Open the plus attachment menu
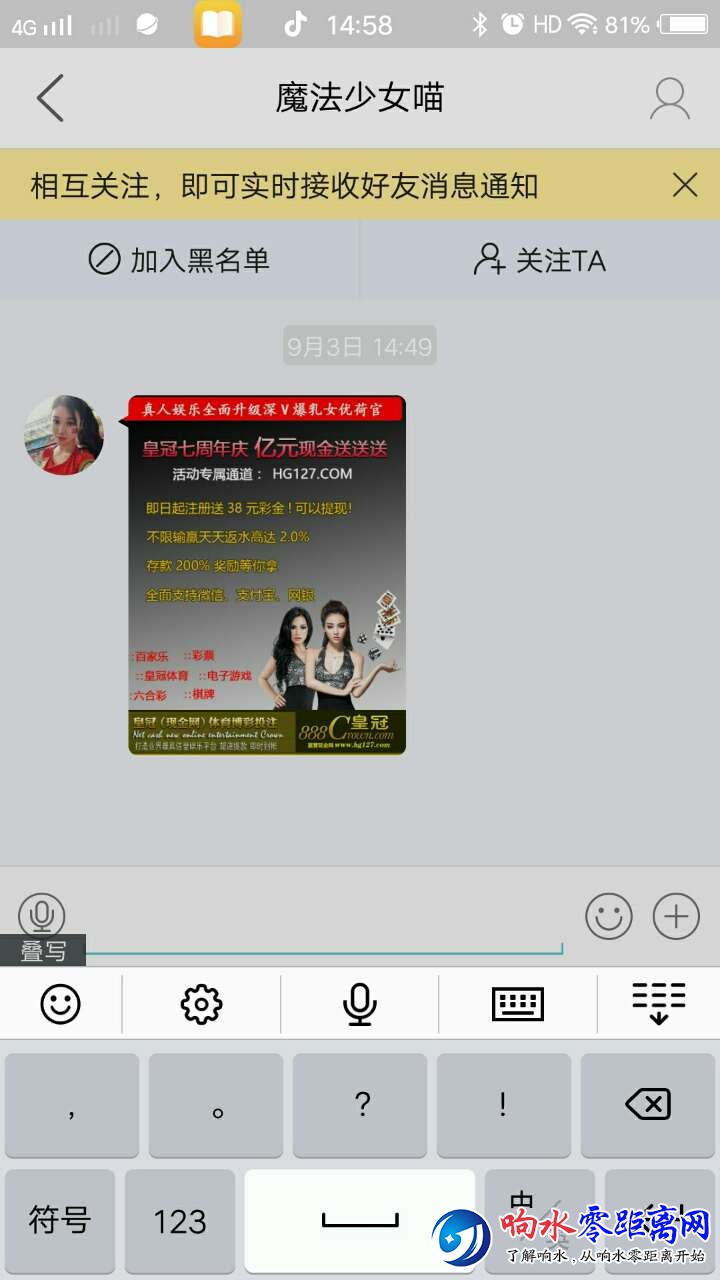The image size is (720, 1280). 676,915
